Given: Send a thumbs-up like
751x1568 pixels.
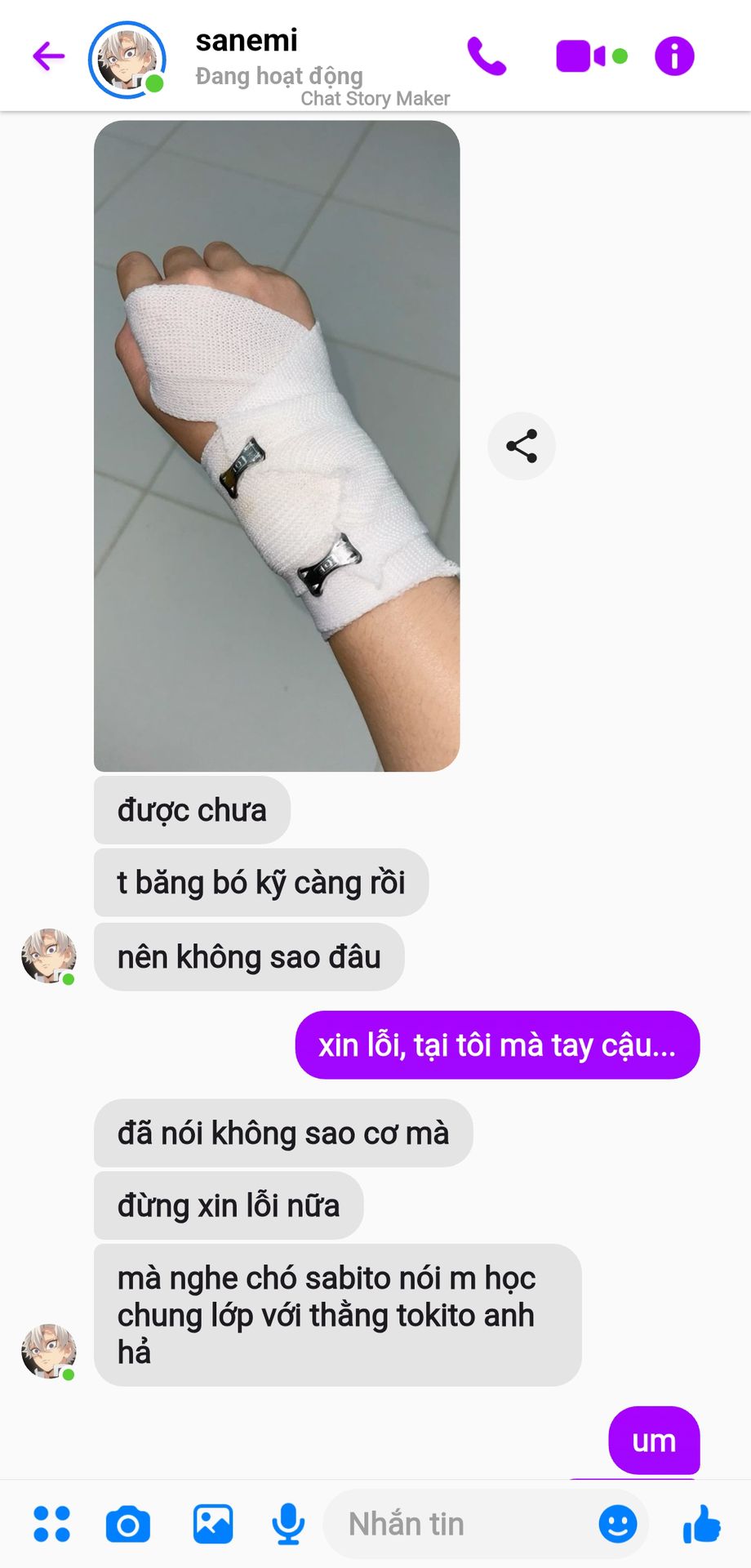Looking at the screenshot, I should [x=702, y=1524].
